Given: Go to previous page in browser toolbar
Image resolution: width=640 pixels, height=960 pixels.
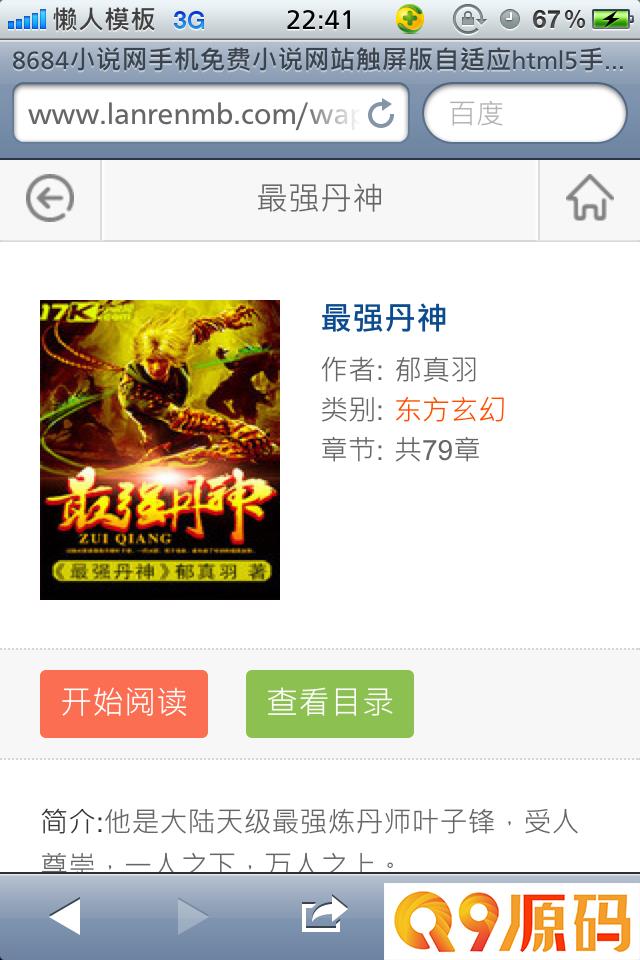Looking at the screenshot, I should [x=65, y=915].
